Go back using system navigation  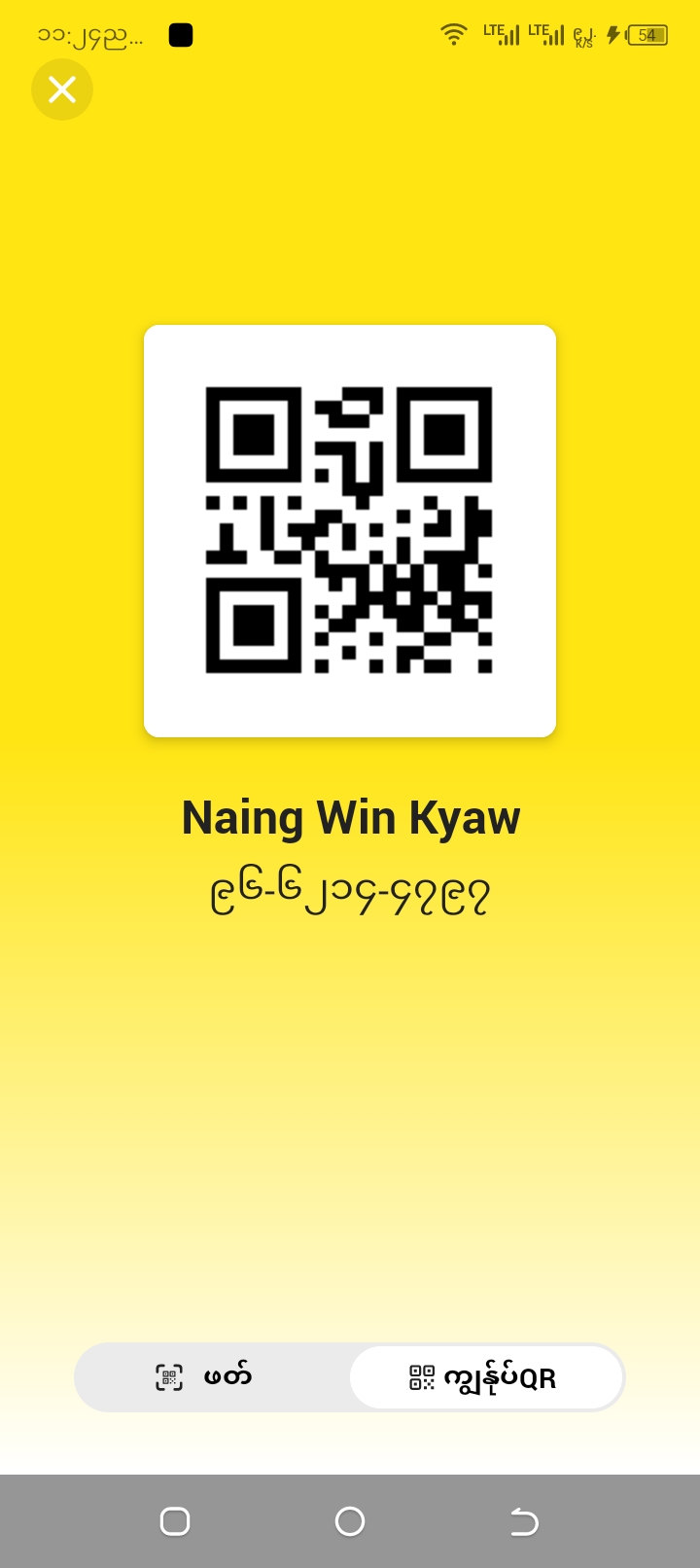tap(524, 1521)
